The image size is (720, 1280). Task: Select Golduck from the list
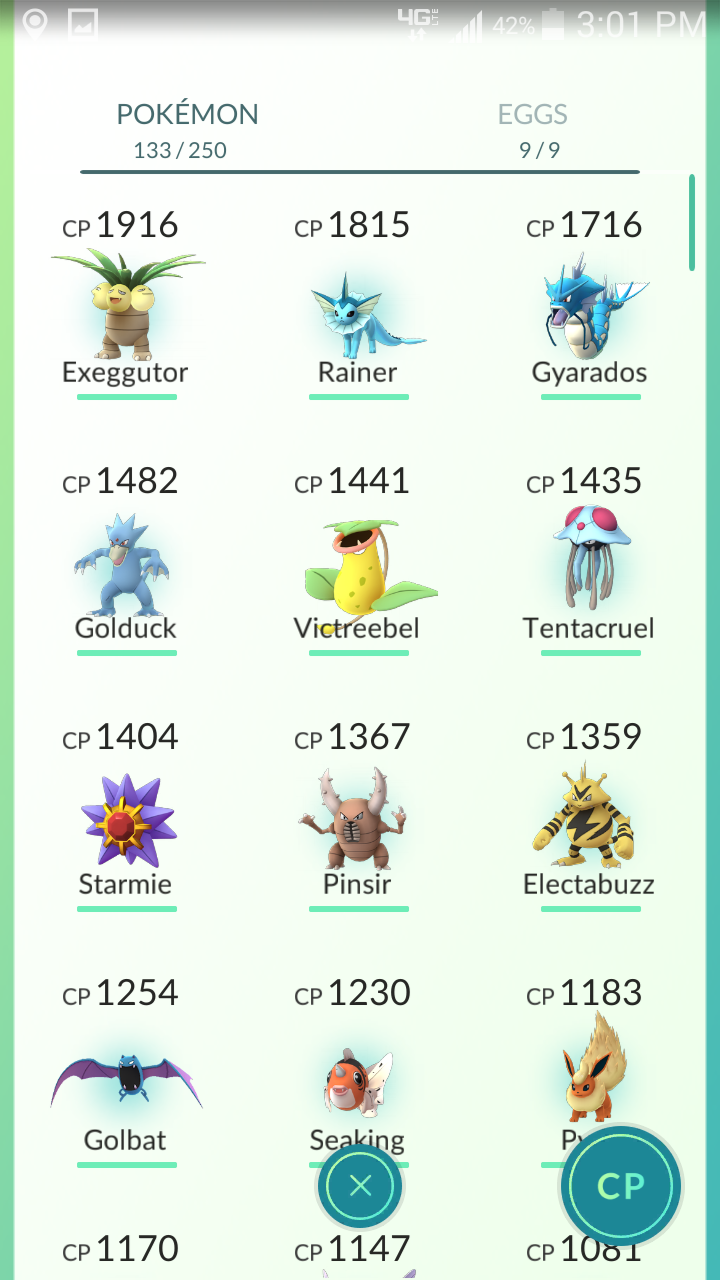click(126, 561)
